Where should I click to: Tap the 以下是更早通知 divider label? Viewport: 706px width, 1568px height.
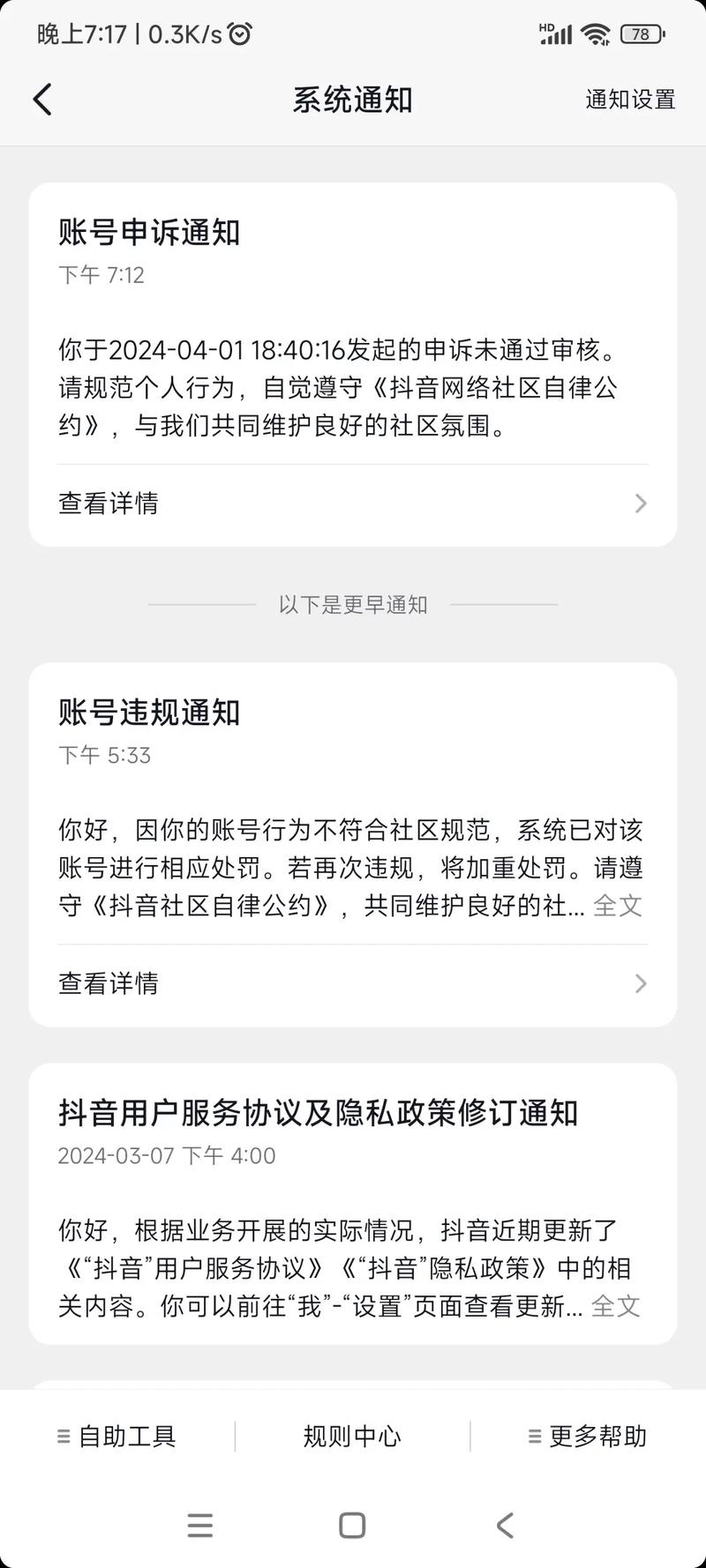[x=353, y=605]
